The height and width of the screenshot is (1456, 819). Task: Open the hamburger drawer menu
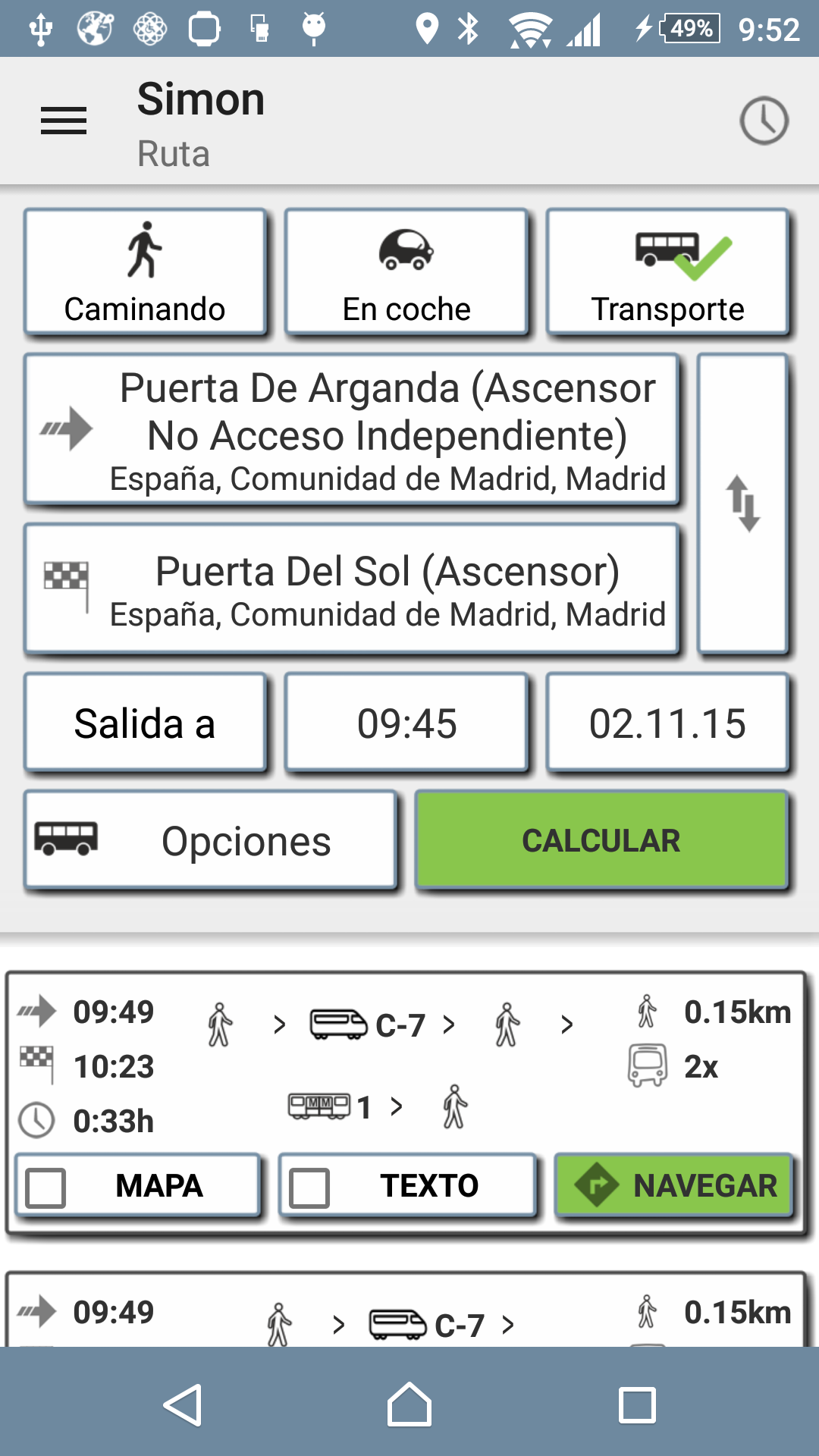coord(64,121)
